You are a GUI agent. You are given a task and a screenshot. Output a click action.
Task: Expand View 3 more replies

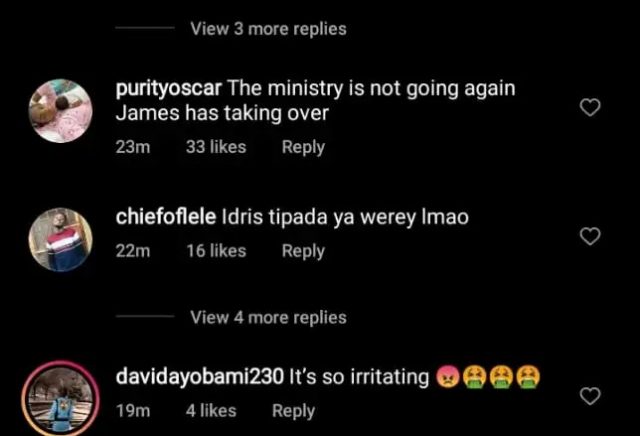point(268,29)
